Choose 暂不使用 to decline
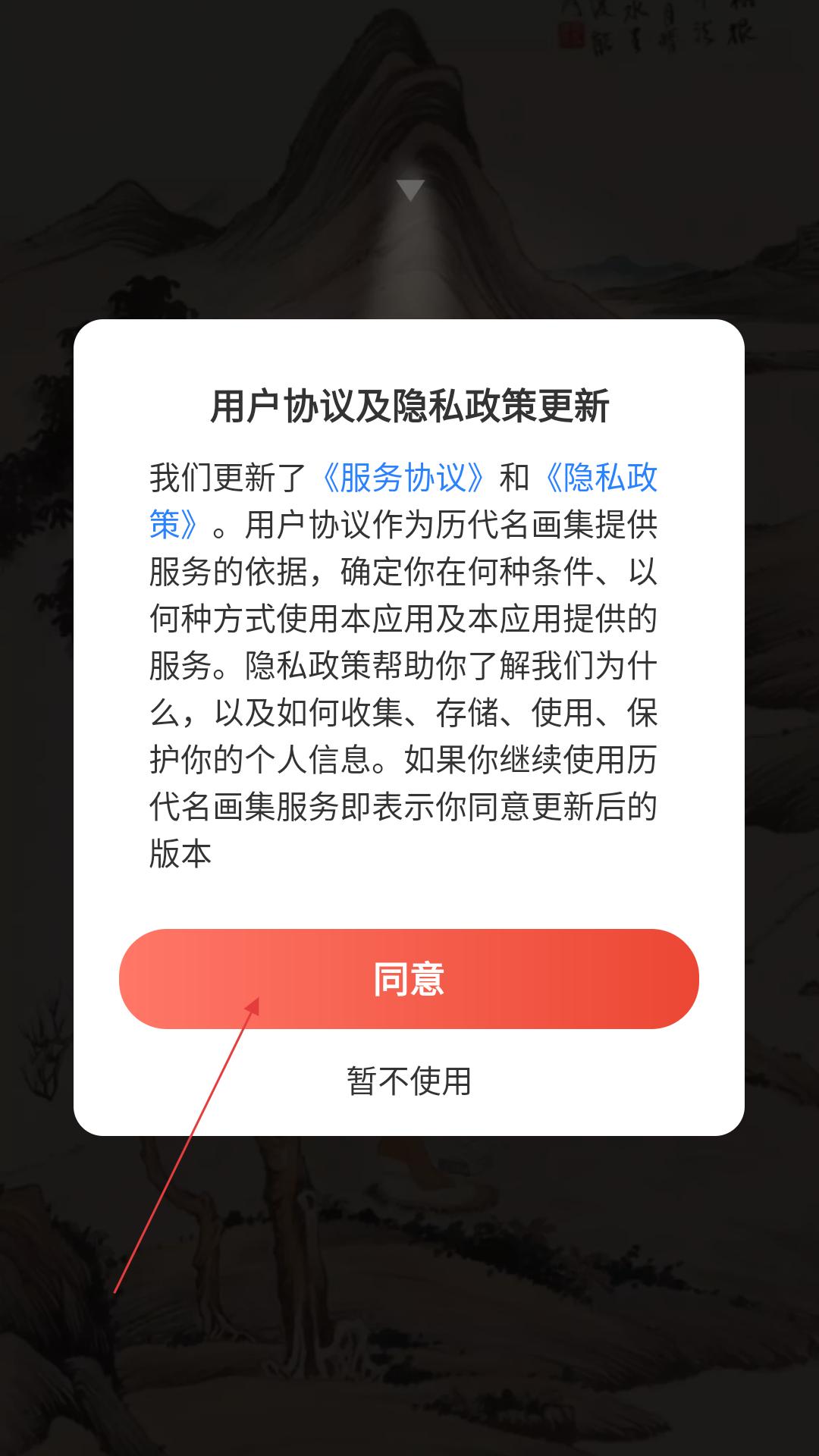The height and width of the screenshot is (1456, 819). [x=409, y=1081]
